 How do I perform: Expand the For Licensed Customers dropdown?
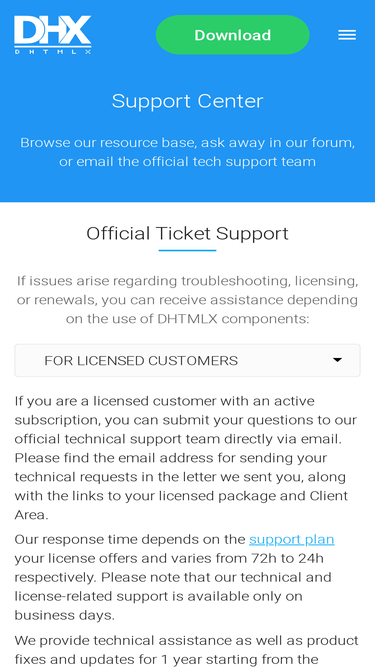[188, 361]
